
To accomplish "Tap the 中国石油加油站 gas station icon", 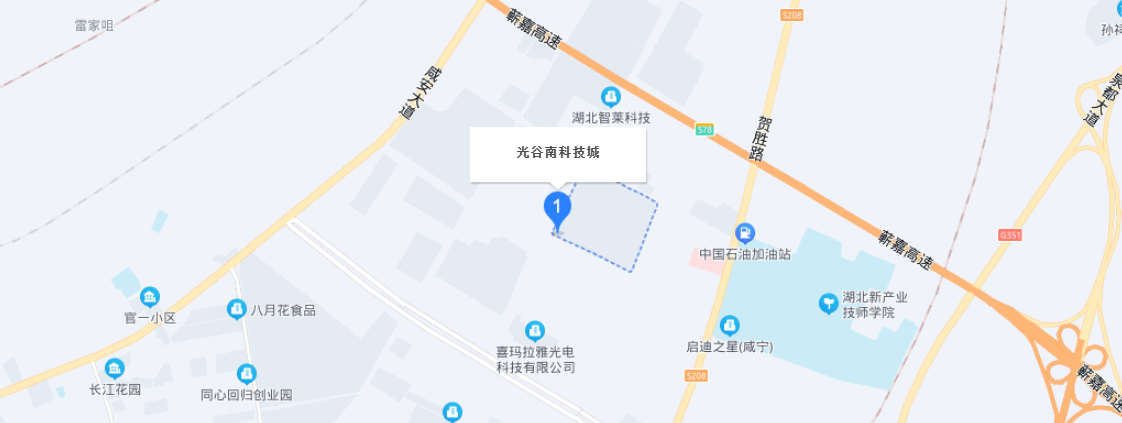I will click(x=744, y=233).
